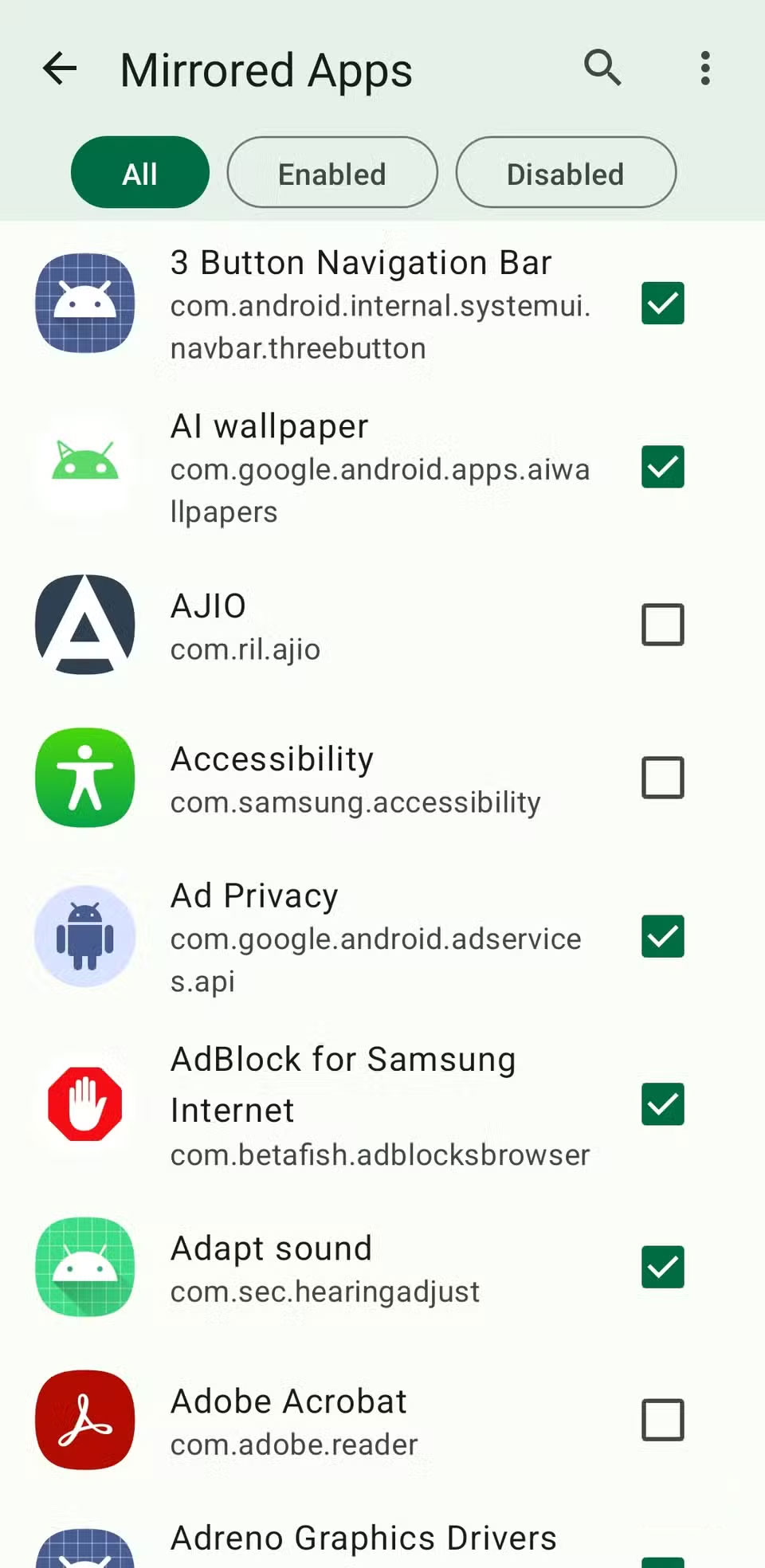Go back from Mirrored Apps
Screen dimensions: 765x1568
[60, 69]
